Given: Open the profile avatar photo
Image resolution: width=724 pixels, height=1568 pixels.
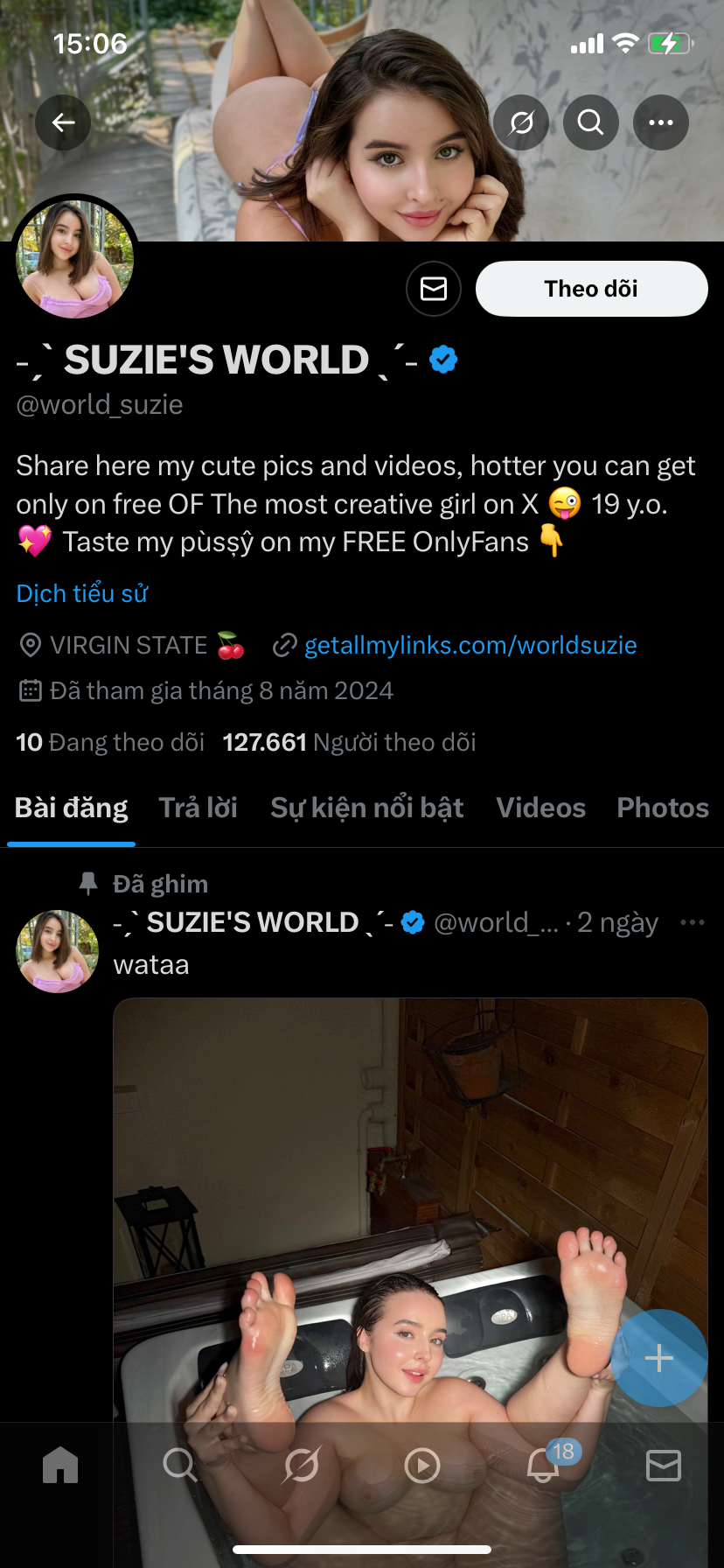Looking at the screenshot, I should (74, 259).
